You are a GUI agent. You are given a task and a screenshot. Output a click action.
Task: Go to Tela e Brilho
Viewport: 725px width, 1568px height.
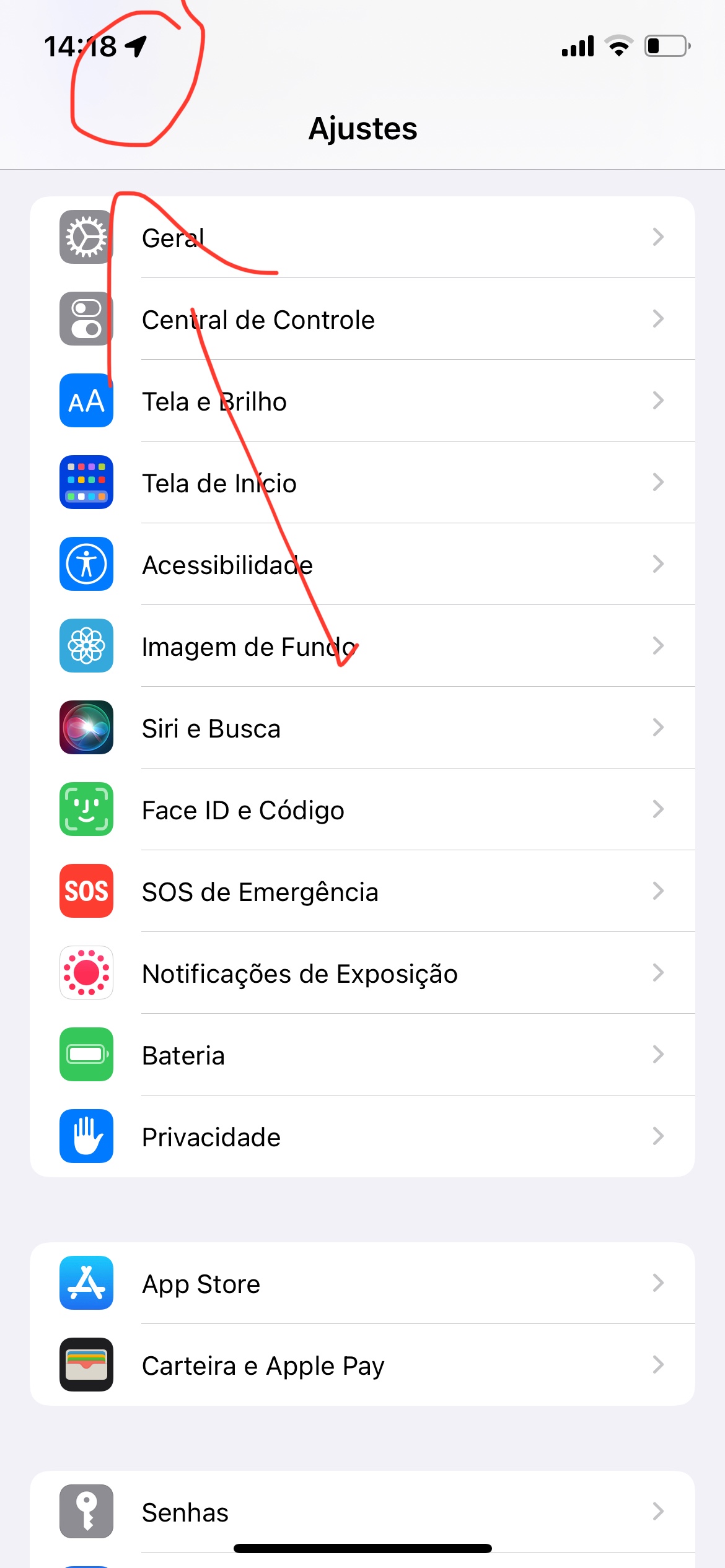362,401
